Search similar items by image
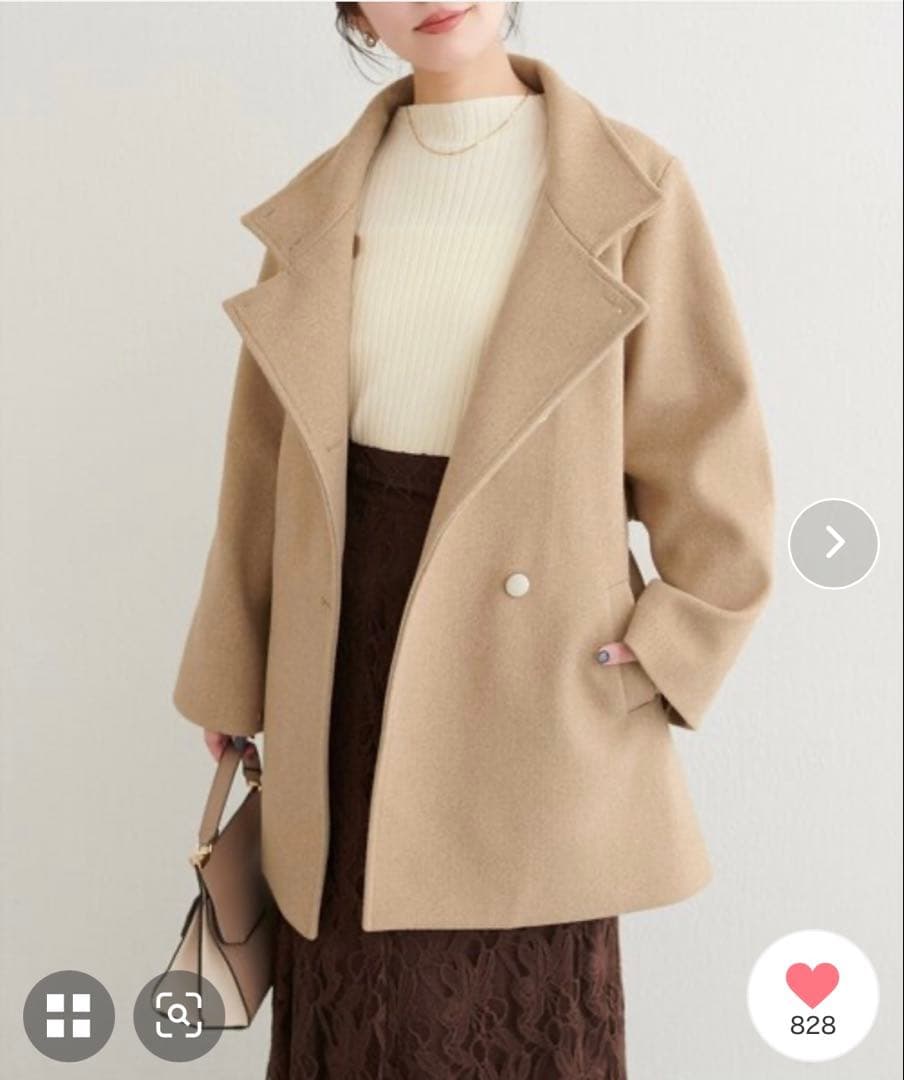Screen dimensions: 904x1080 tap(179, 1016)
